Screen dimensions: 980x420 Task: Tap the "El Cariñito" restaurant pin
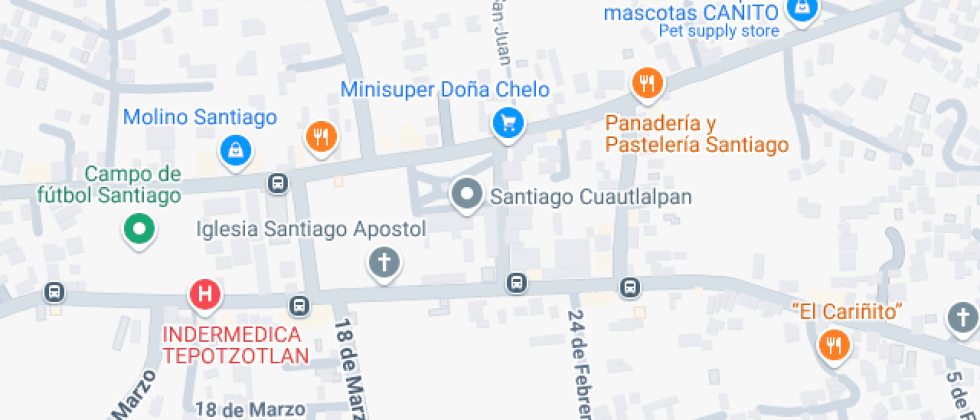click(x=832, y=345)
